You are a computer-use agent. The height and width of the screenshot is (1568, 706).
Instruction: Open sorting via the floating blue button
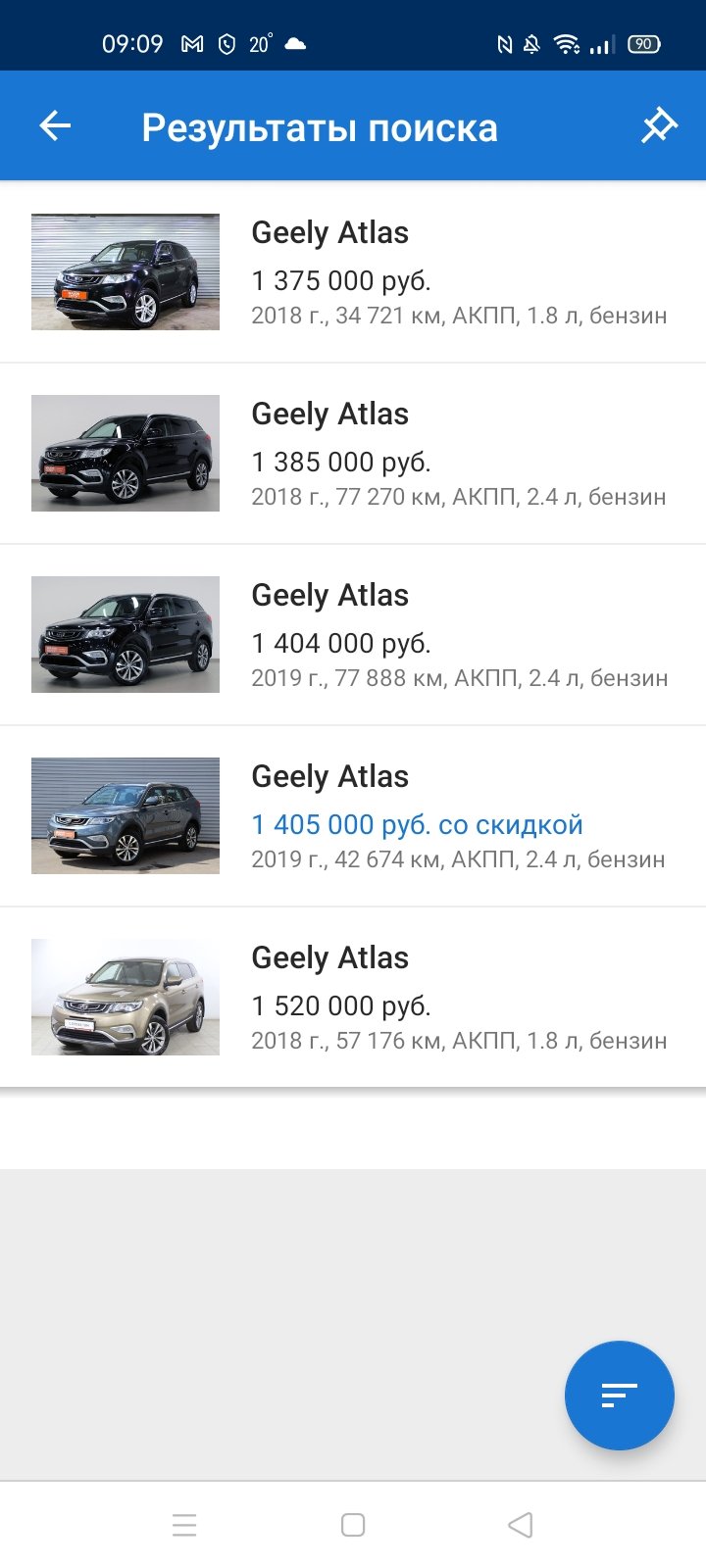tap(620, 1396)
